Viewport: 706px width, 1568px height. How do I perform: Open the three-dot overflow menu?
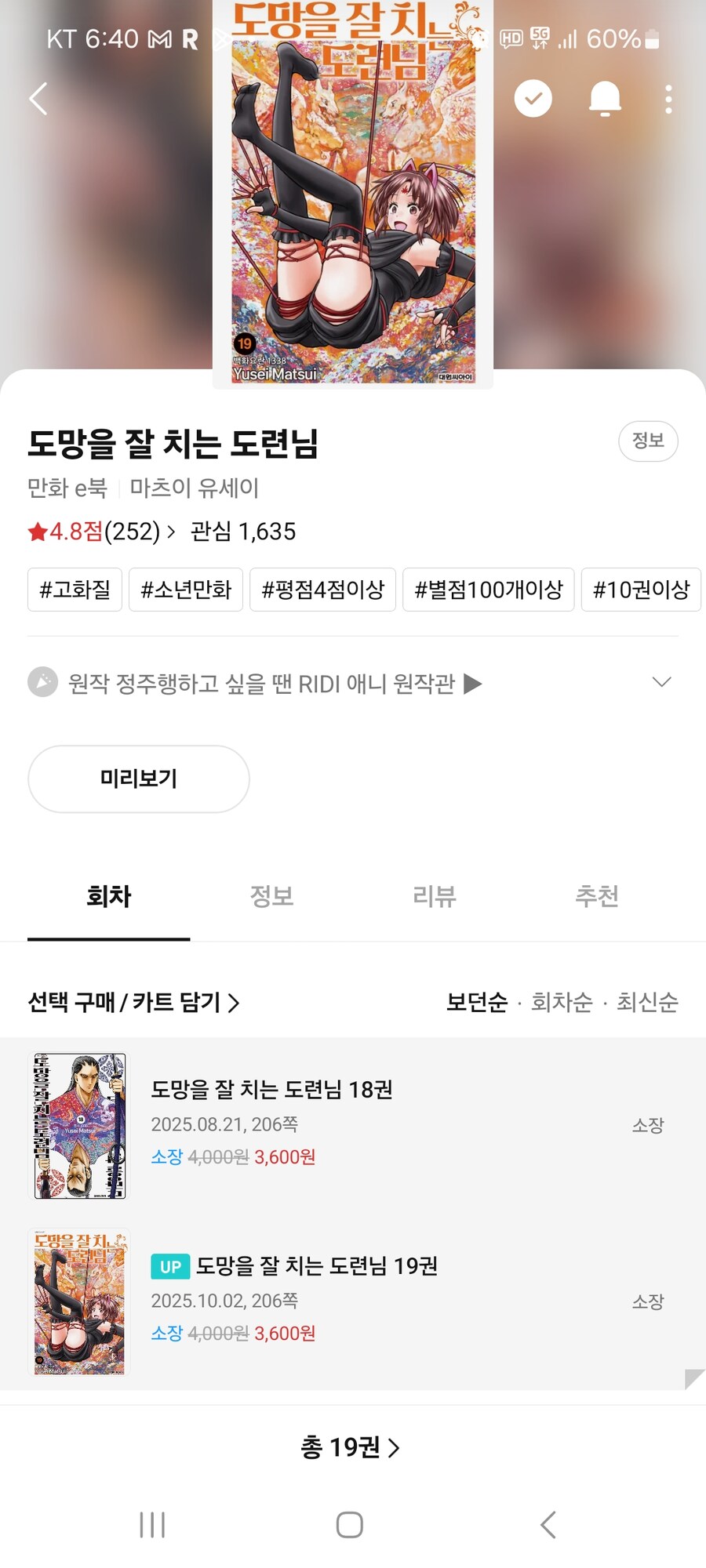pyautogui.click(x=668, y=100)
